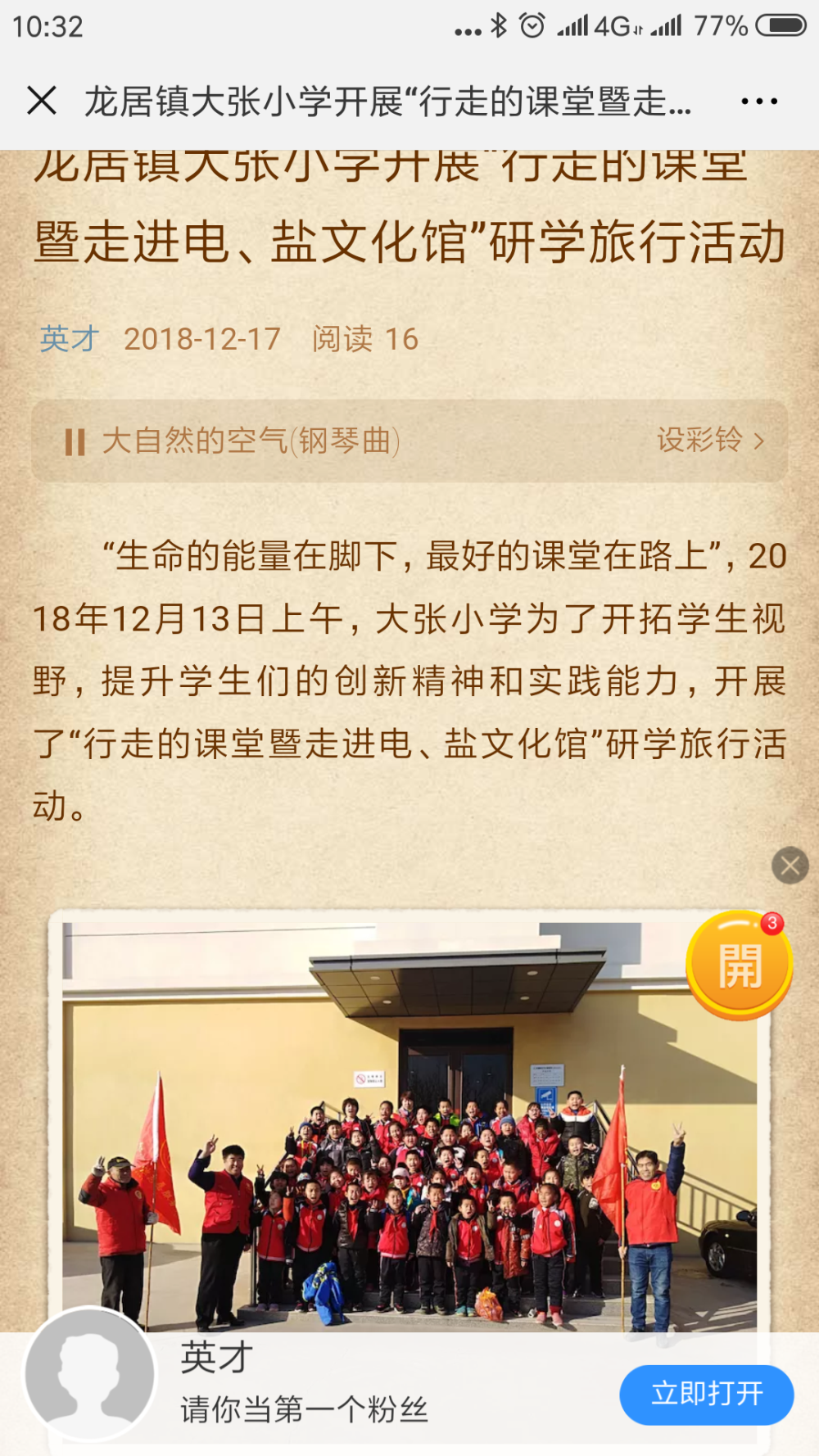The width and height of the screenshot is (819, 1456).
Task: Open the 英才 profile avatar at bottom
Action: point(90,1374)
